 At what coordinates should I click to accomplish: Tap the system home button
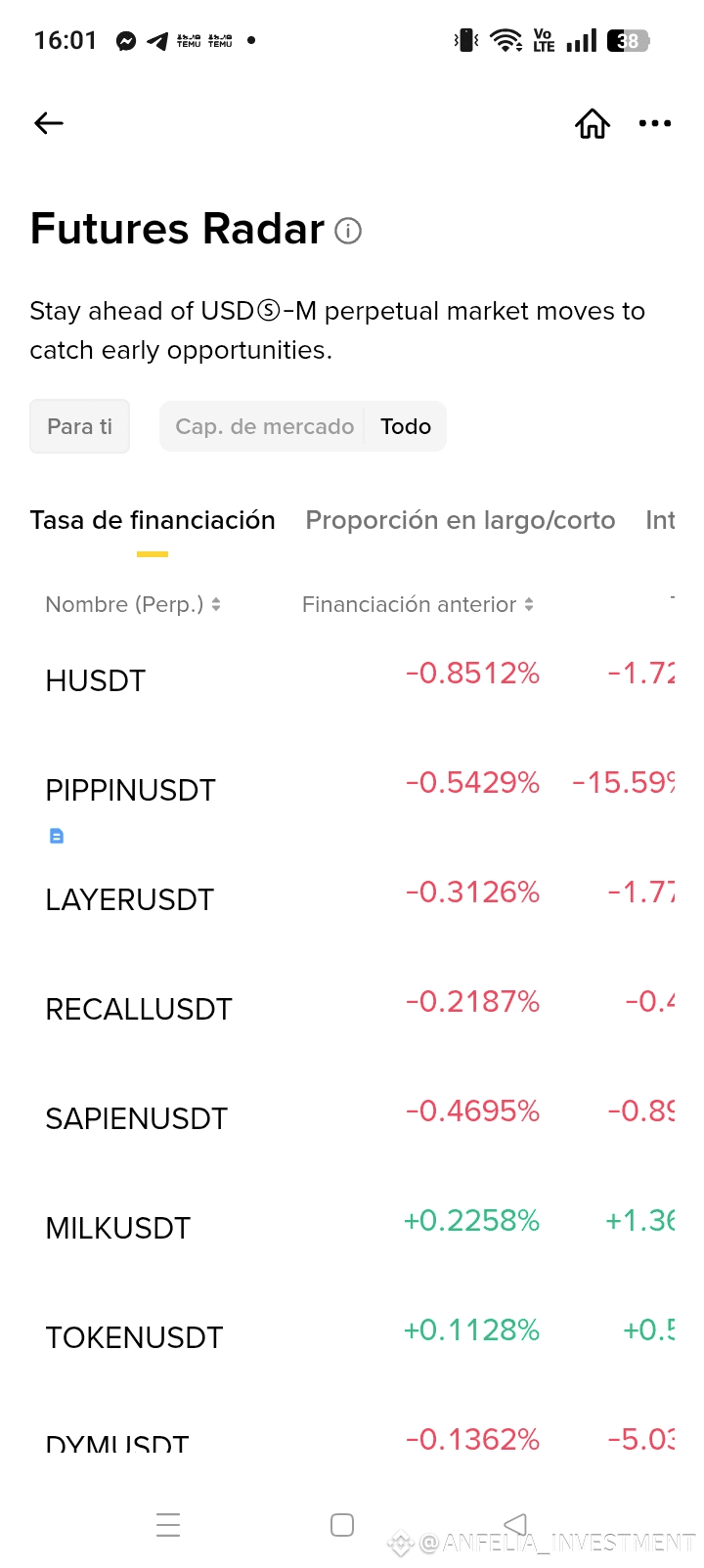tap(342, 1525)
